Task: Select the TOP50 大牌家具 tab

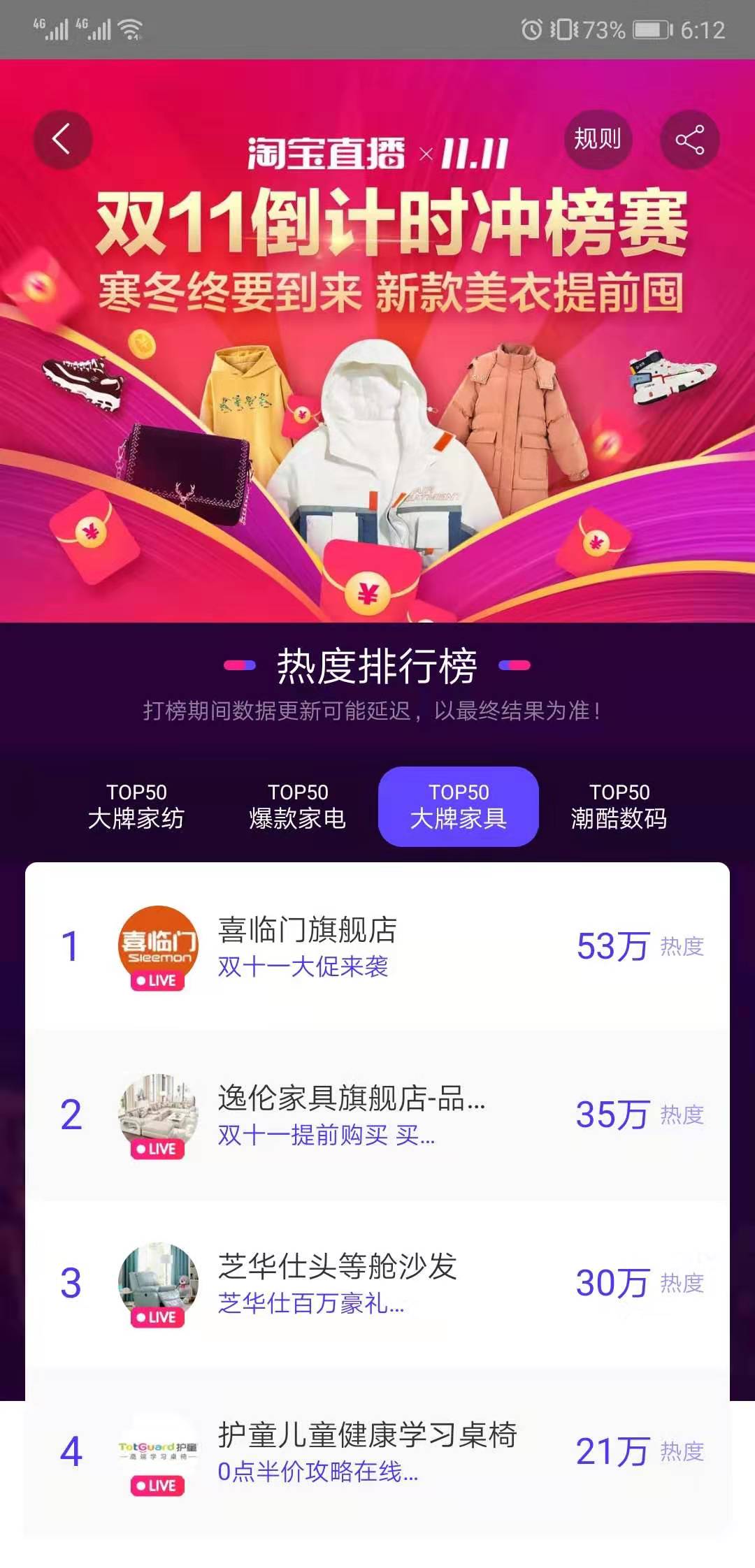Action: click(459, 806)
